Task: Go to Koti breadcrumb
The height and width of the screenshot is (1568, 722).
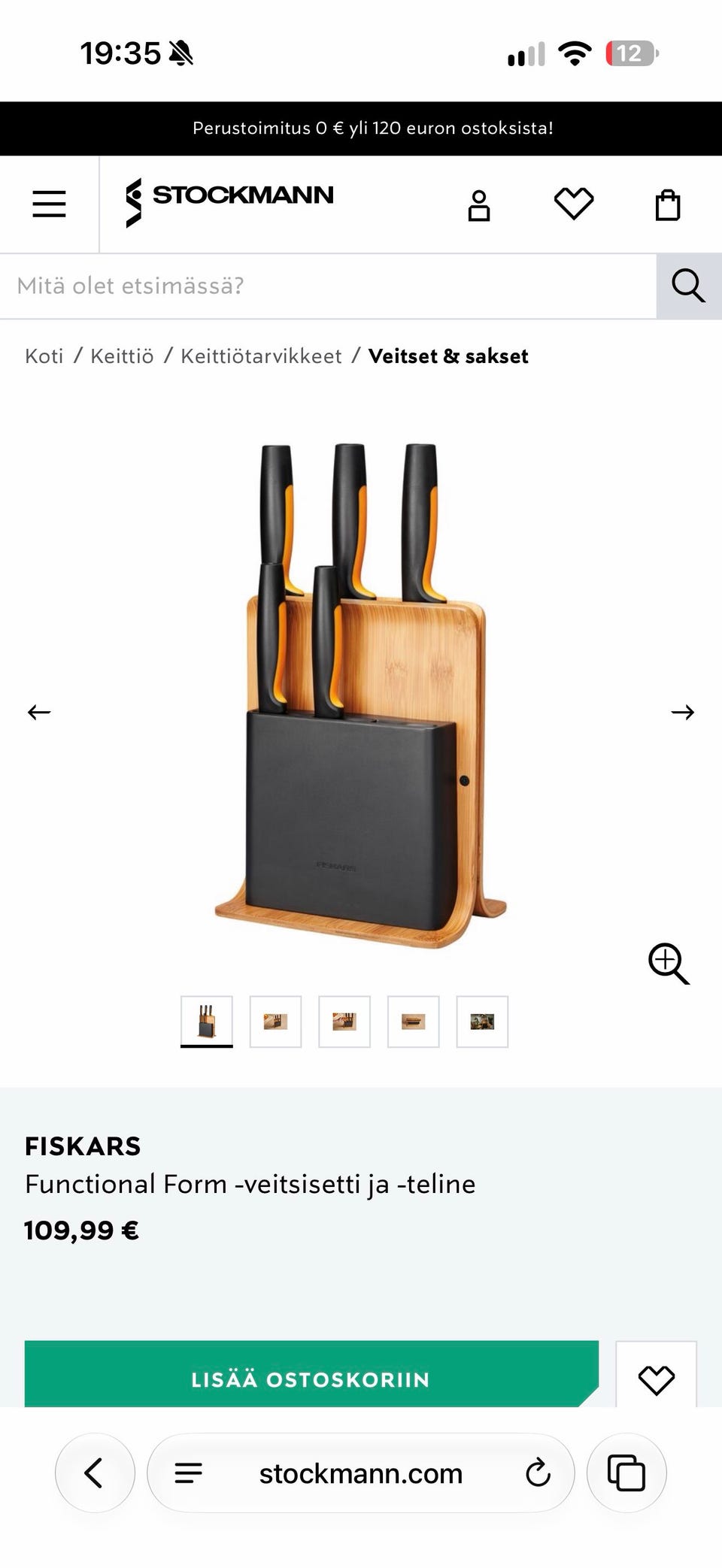Action: click(x=44, y=356)
